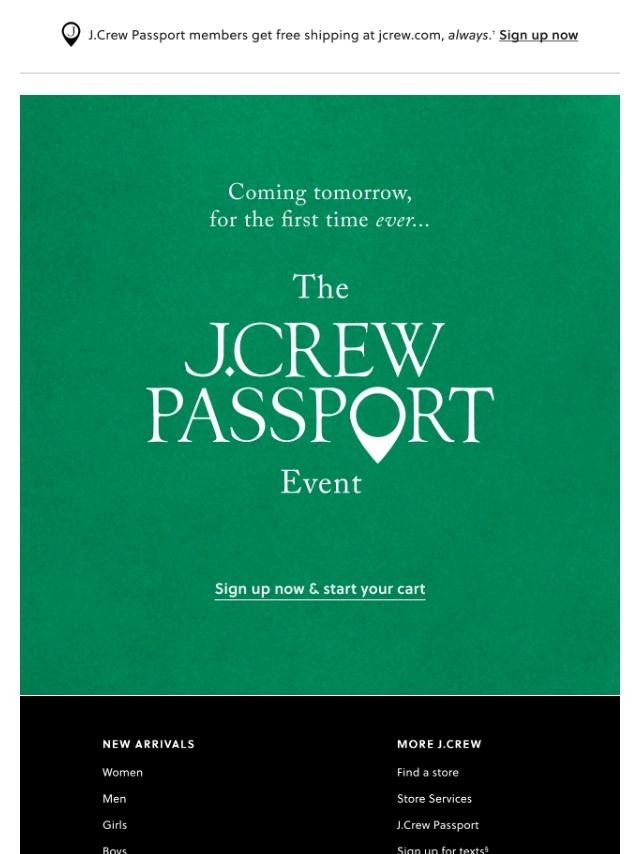Browse Boys' new arrivals

(114, 849)
